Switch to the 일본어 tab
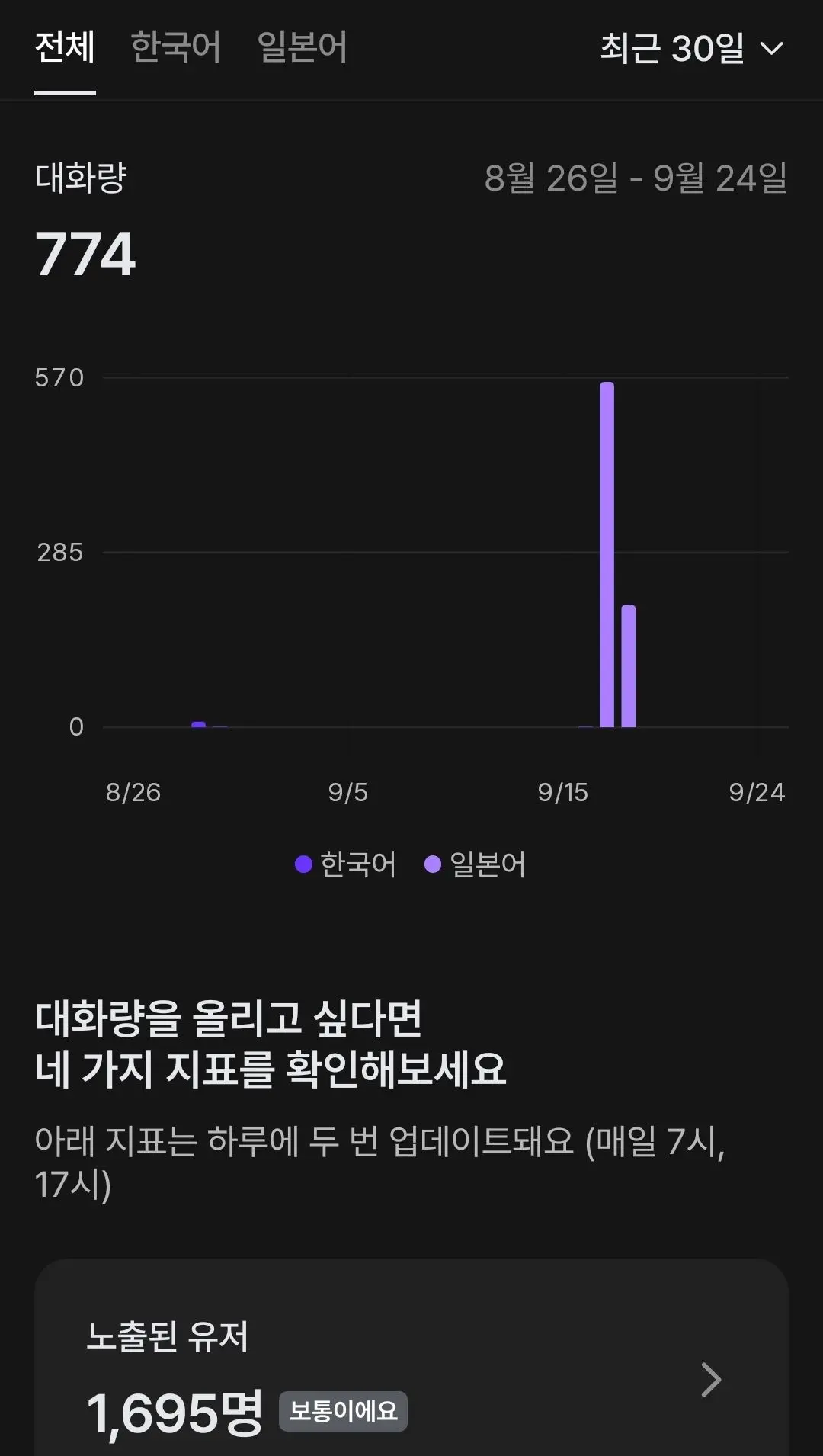Image resolution: width=823 pixels, height=1456 pixels. coord(303,47)
